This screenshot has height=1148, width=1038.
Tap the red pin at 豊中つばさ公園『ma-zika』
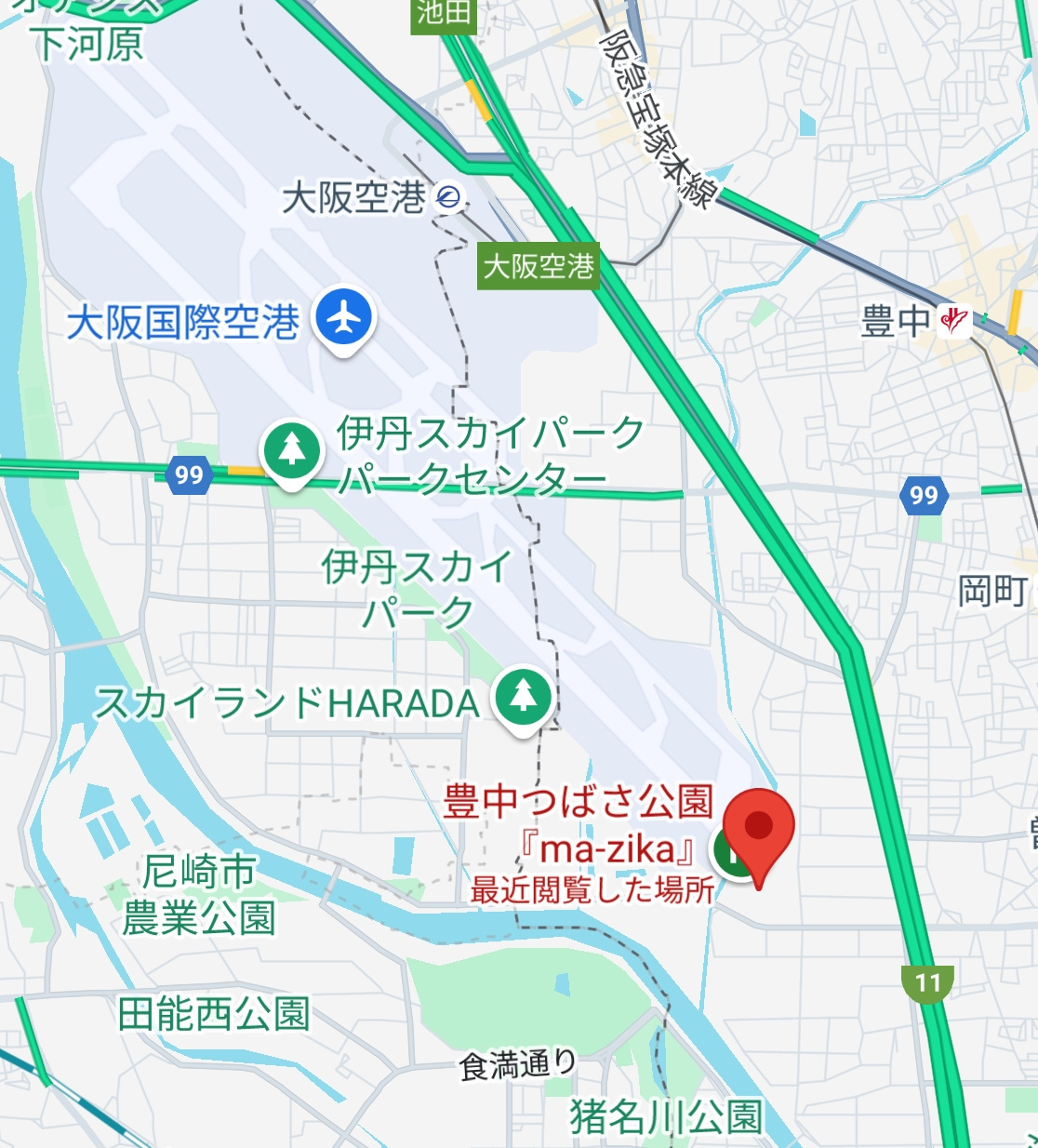[759, 830]
